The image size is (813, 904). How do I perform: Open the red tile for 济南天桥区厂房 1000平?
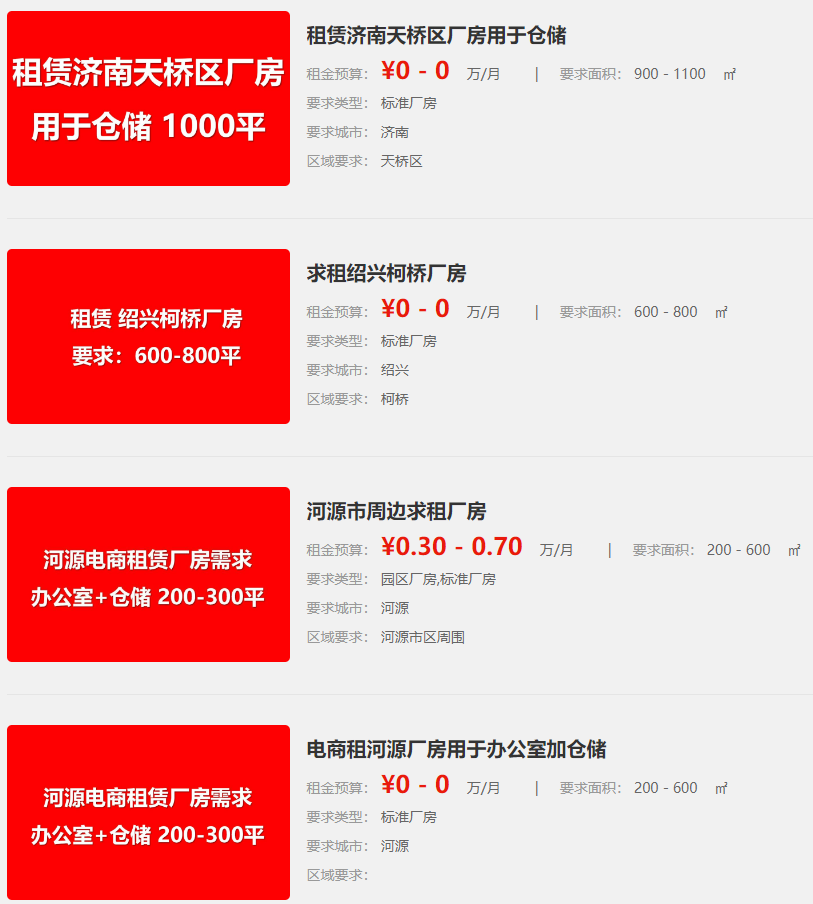tap(148, 99)
